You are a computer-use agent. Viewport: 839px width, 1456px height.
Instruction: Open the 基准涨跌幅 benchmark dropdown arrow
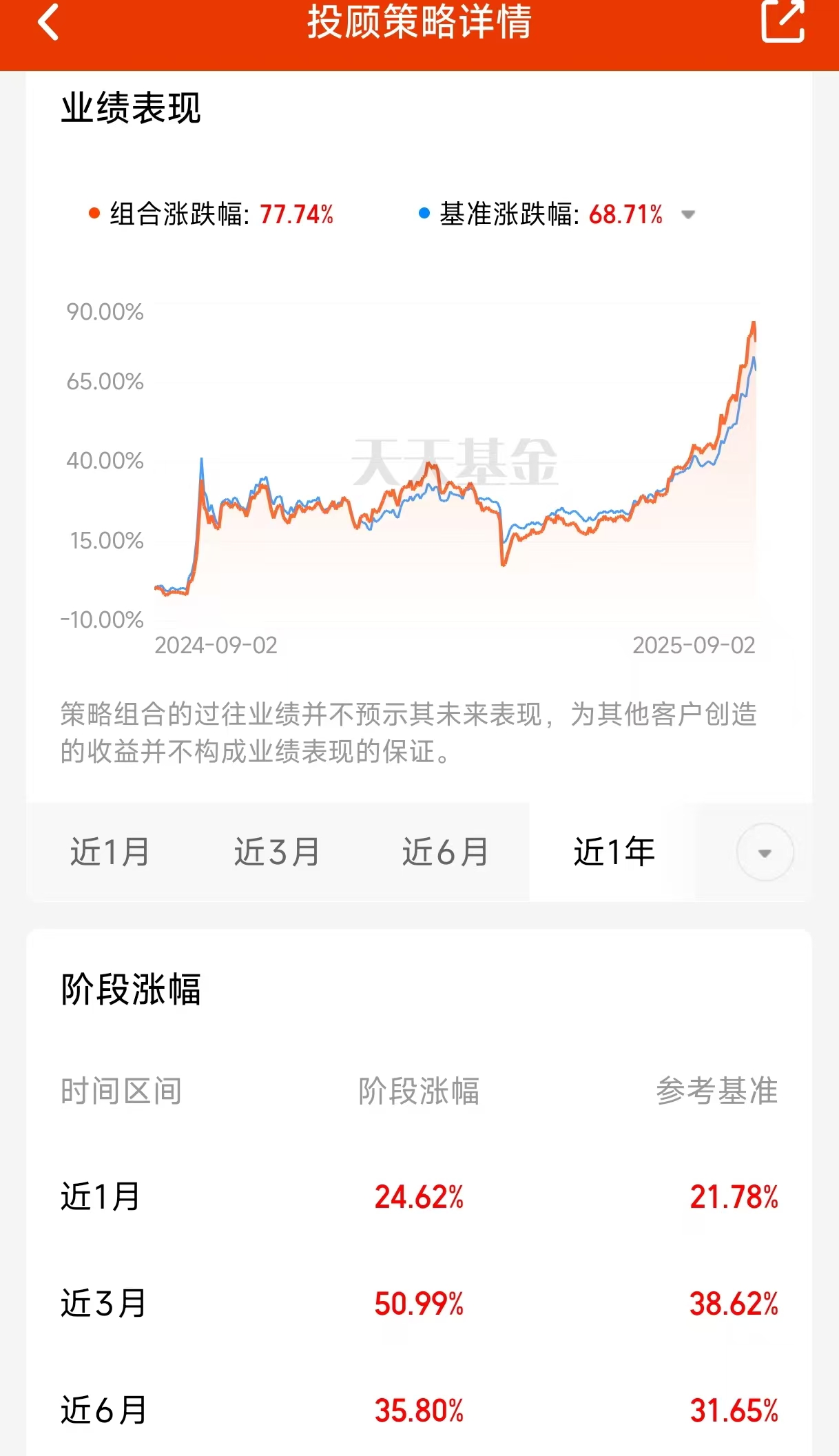687,215
